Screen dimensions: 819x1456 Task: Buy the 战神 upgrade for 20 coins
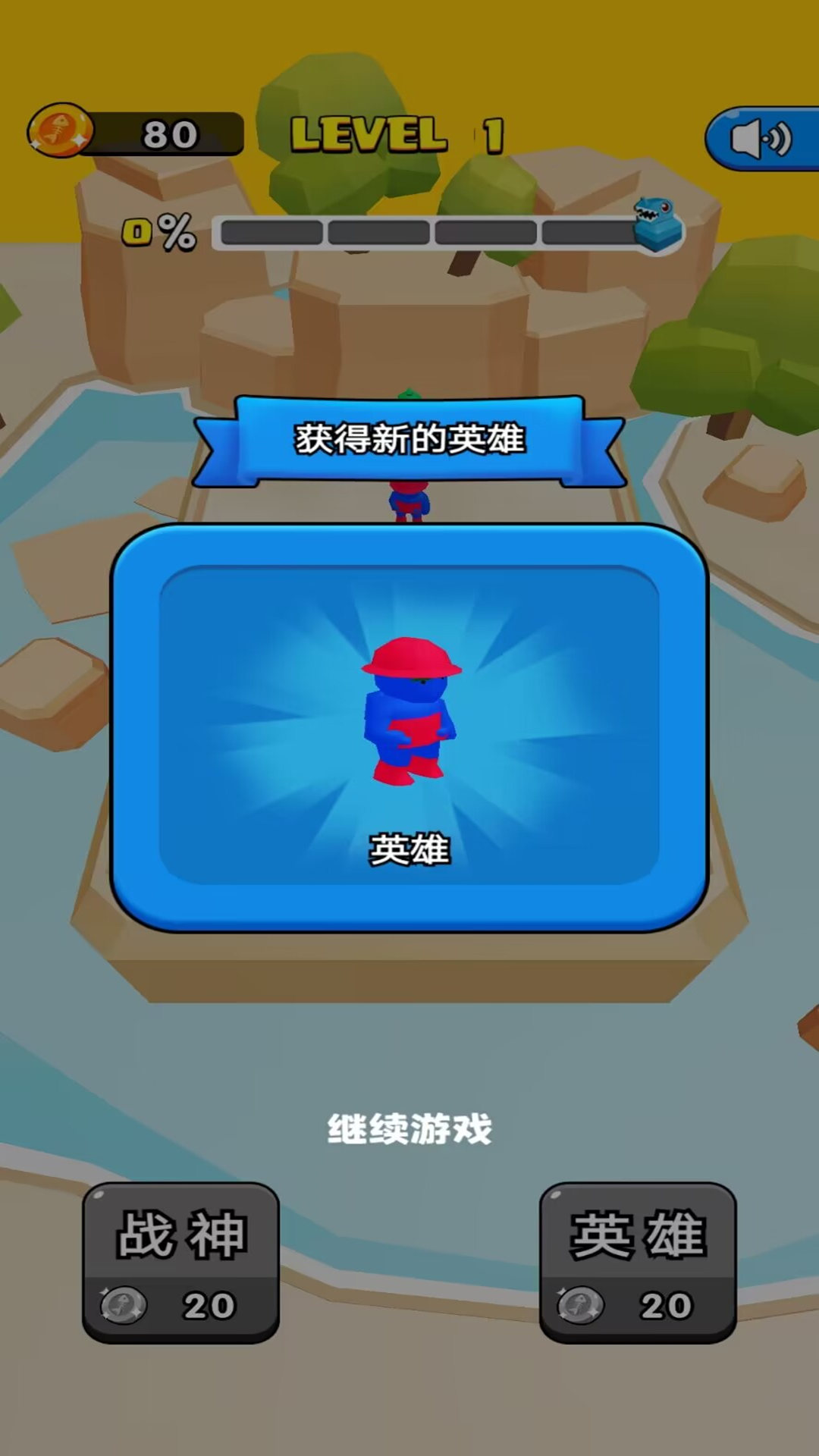click(x=180, y=1263)
